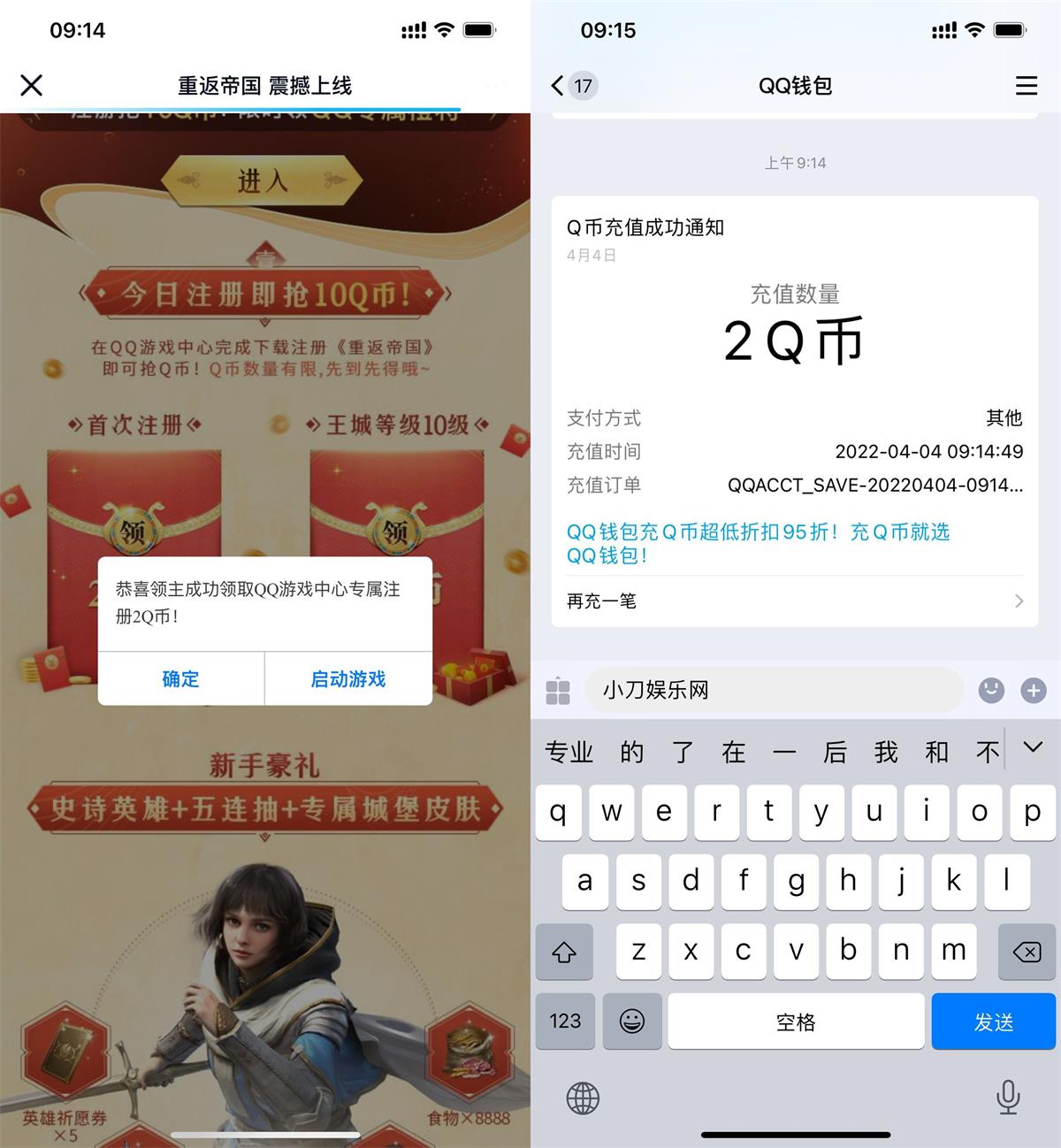Tap the globe to change keyboard language
This screenshot has height=1148, width=1061.
coord(583,1098)
